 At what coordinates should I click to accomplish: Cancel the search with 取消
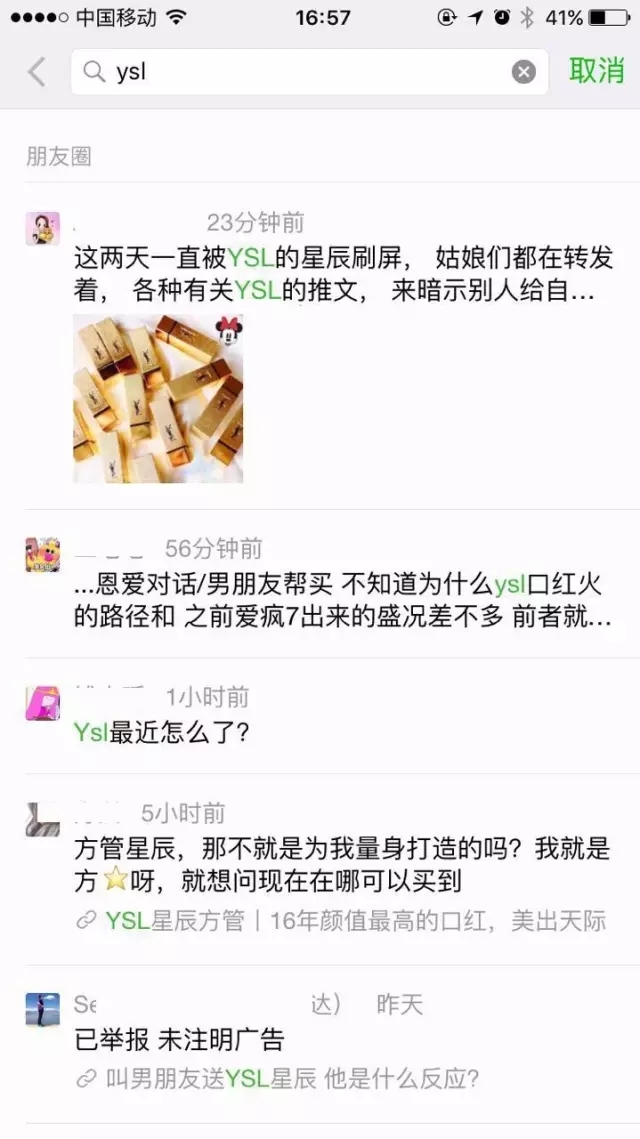pos(597,71)
